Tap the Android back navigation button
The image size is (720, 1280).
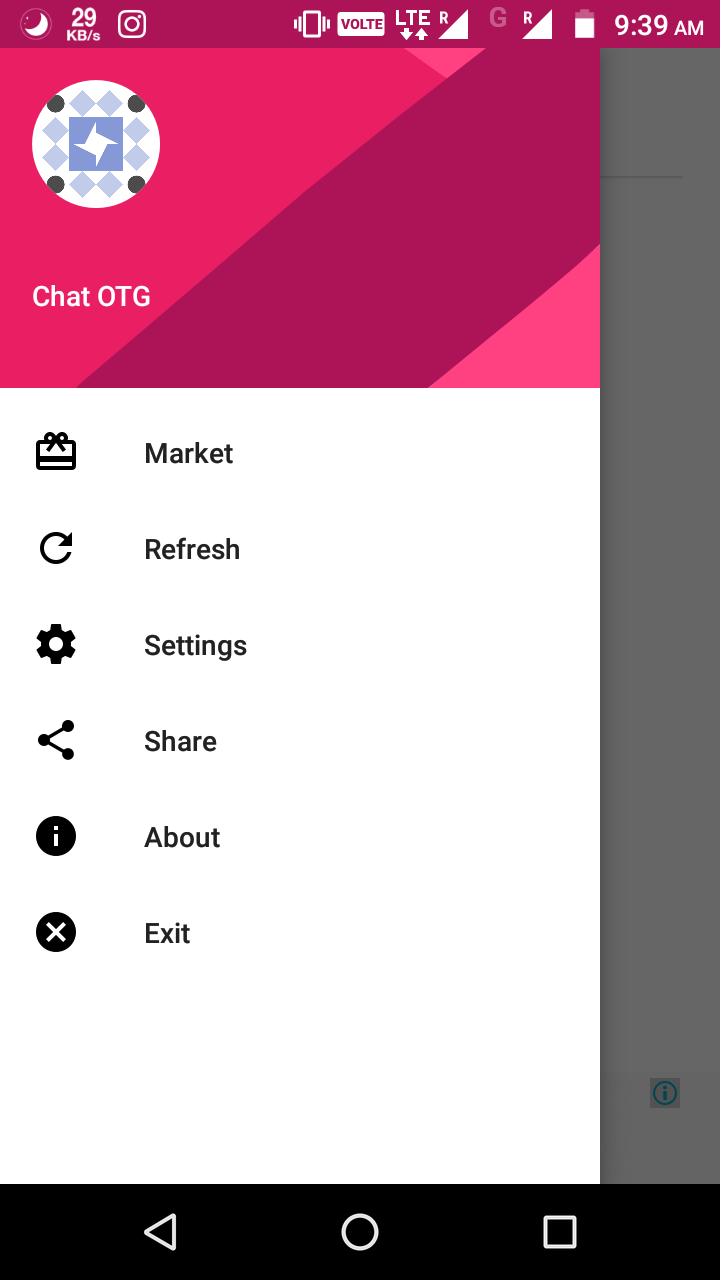[x=160, y=1232]
